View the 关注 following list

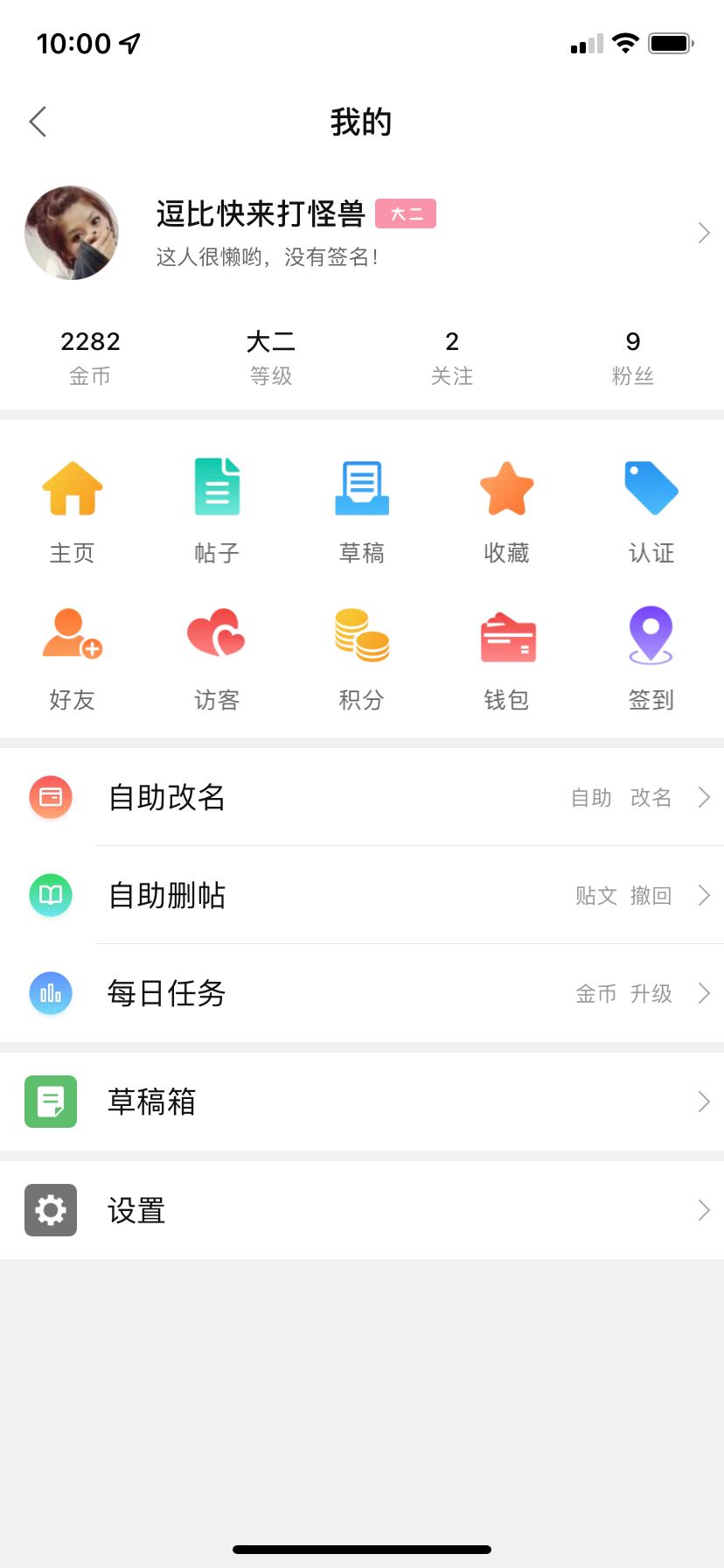[x=452, y=358]
